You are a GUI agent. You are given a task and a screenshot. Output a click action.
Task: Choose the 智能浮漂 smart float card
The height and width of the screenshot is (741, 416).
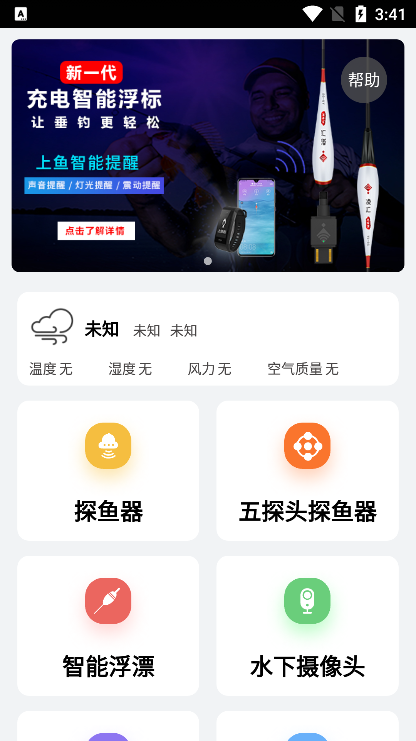108,626
